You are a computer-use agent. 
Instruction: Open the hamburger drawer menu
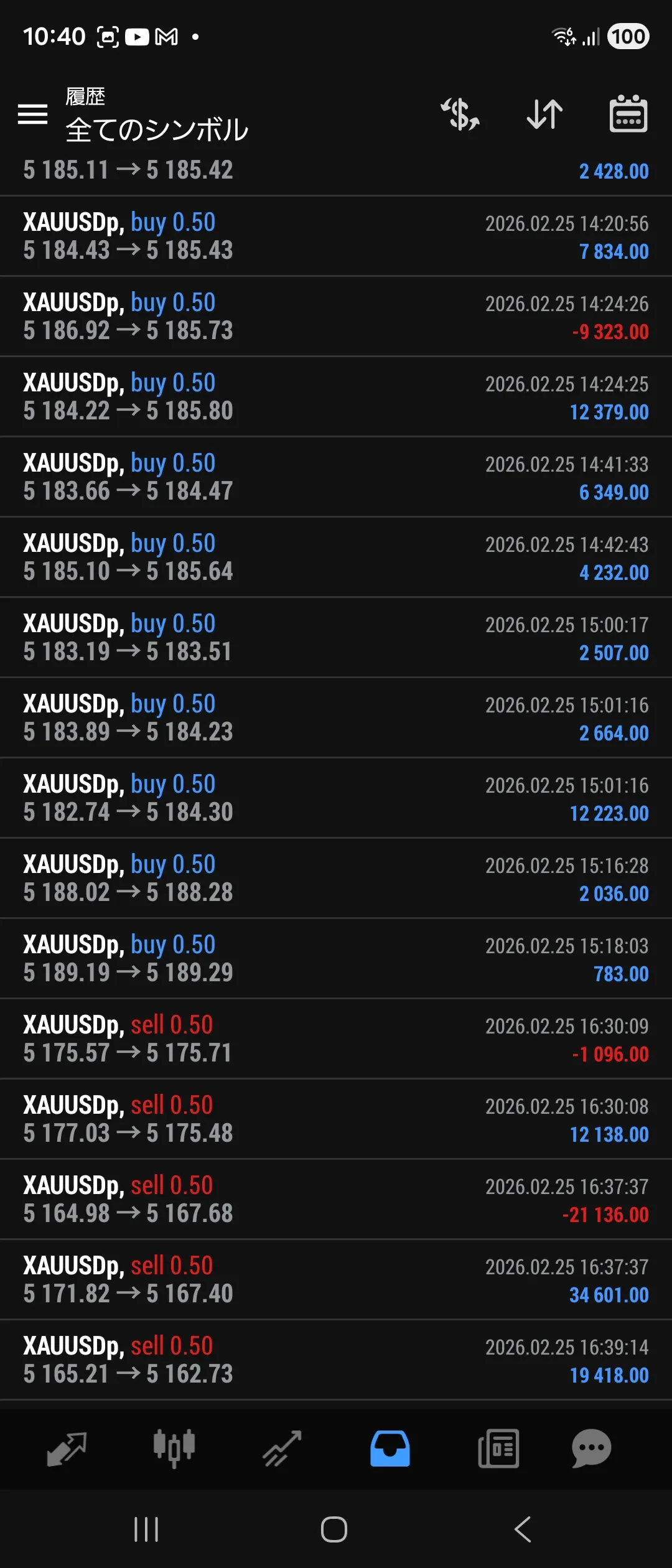(33, 114)
